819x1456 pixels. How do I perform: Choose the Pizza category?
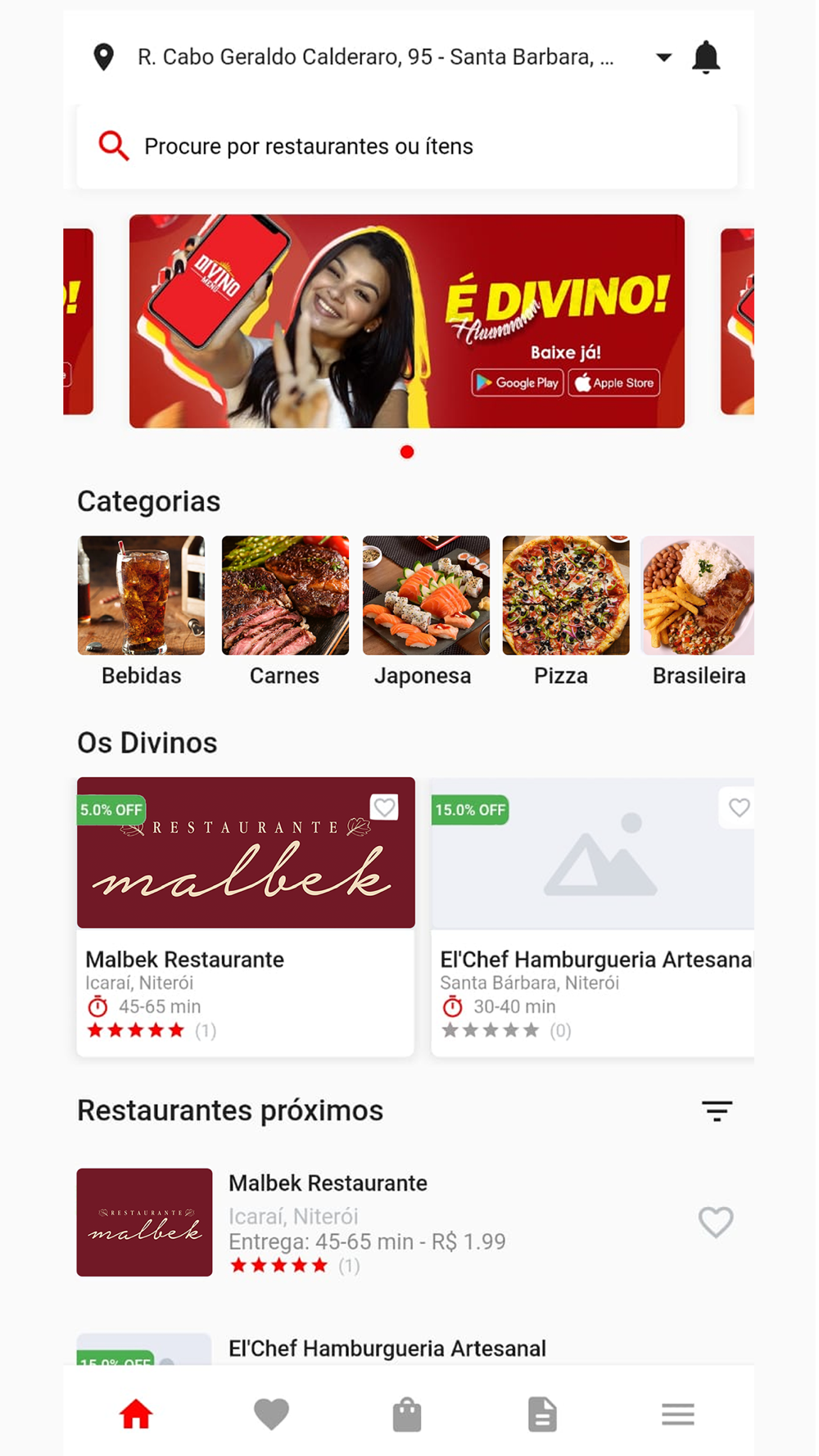point(565,612)
